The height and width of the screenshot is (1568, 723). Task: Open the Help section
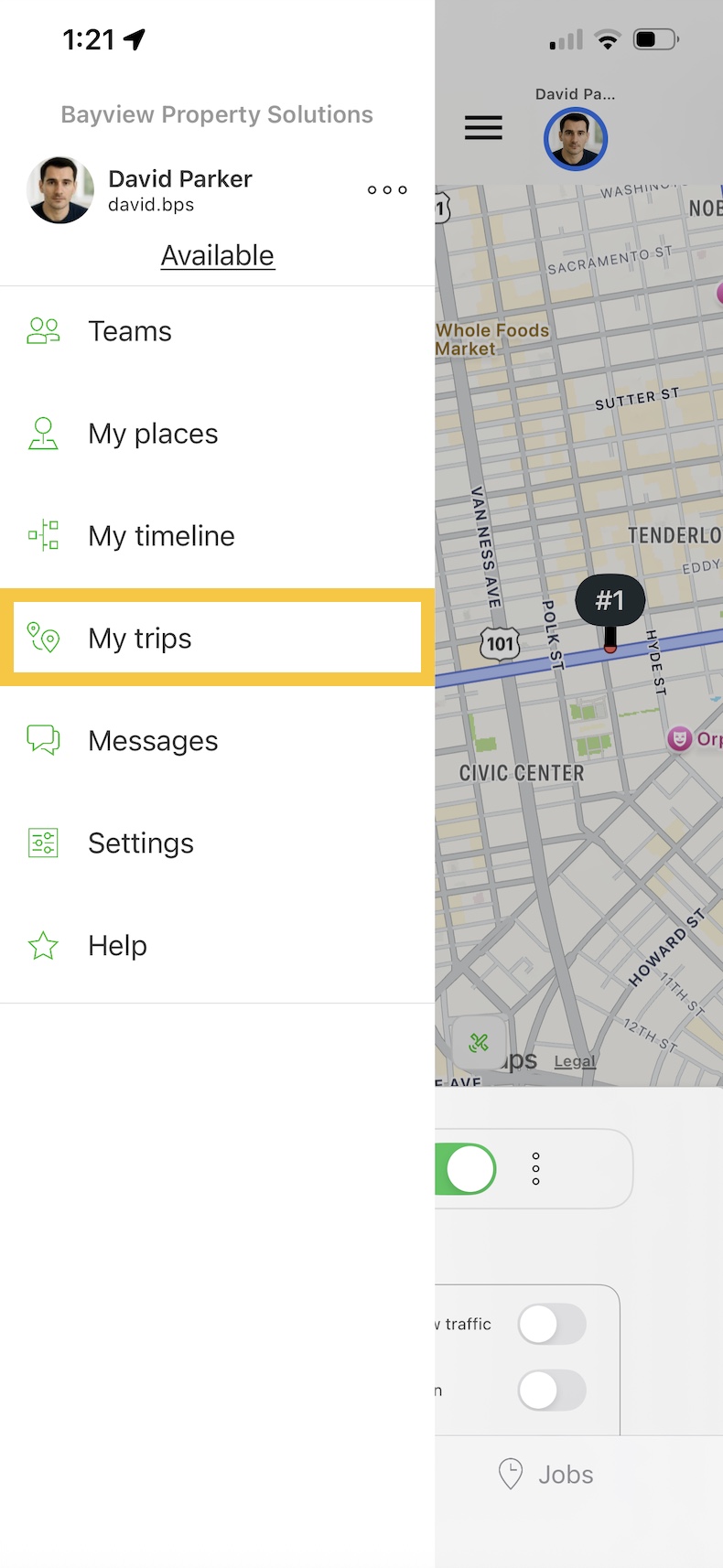[117, 946]
